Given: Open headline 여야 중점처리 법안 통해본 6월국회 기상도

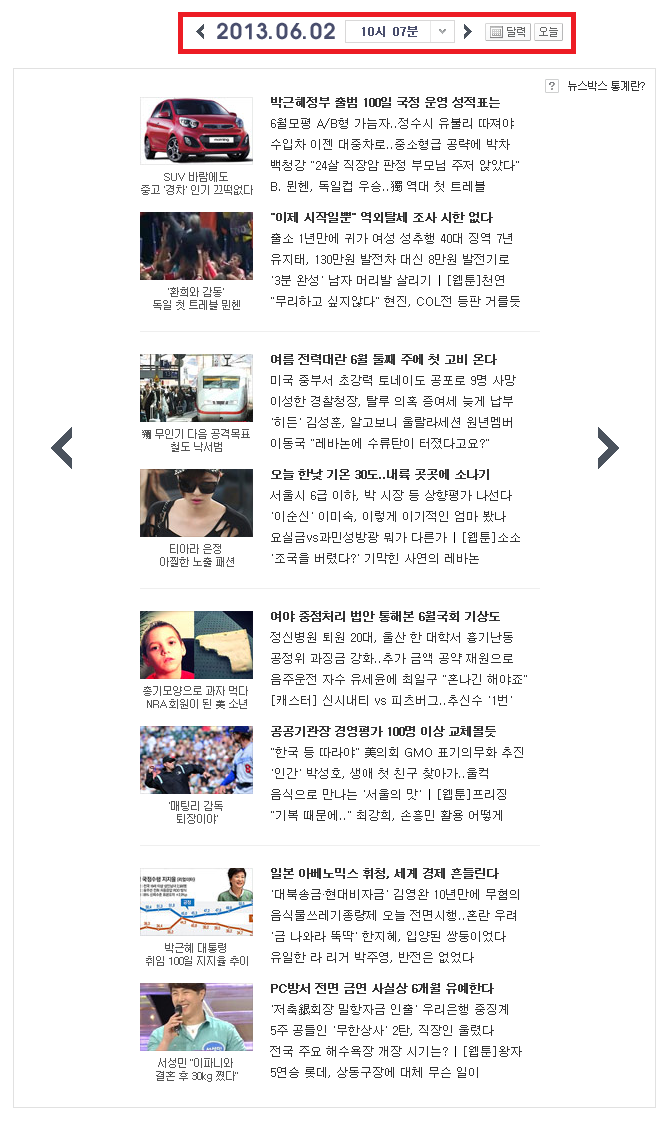Looking at the screenshot, I should (x=385, y=616).
